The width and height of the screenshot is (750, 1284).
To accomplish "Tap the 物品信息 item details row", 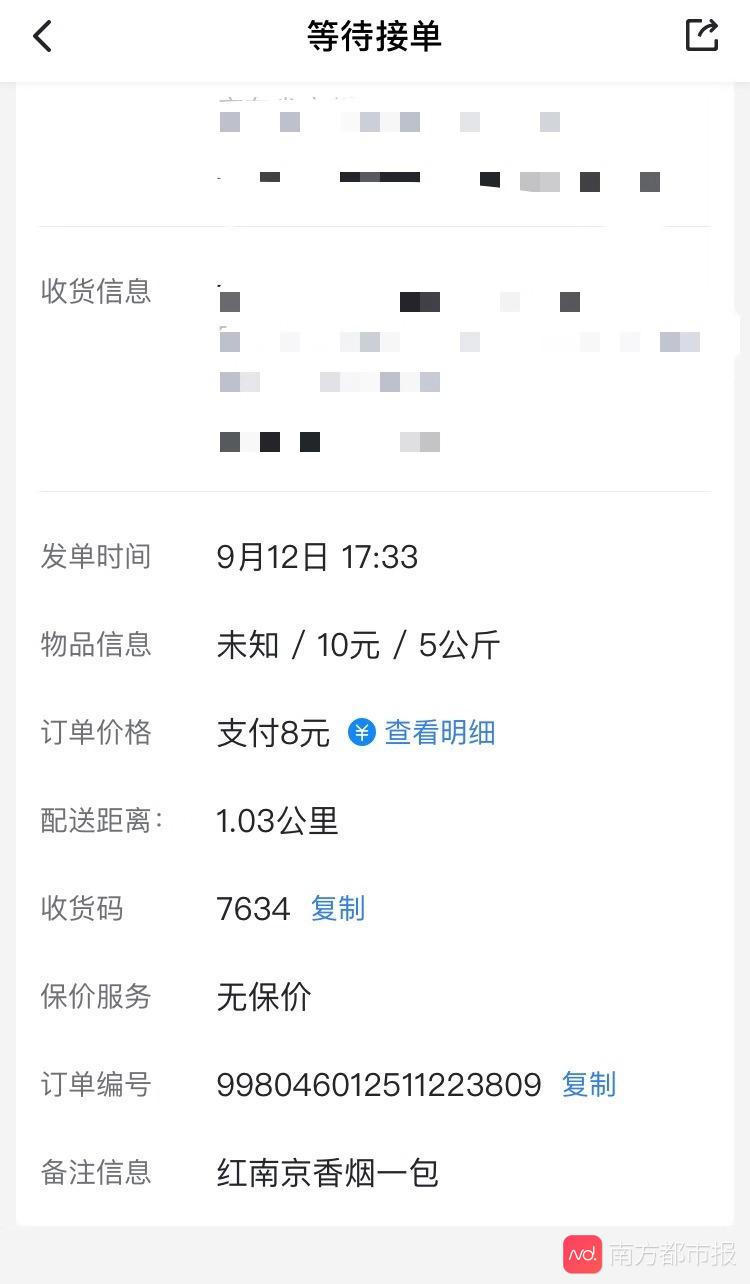I will [357, 645].
